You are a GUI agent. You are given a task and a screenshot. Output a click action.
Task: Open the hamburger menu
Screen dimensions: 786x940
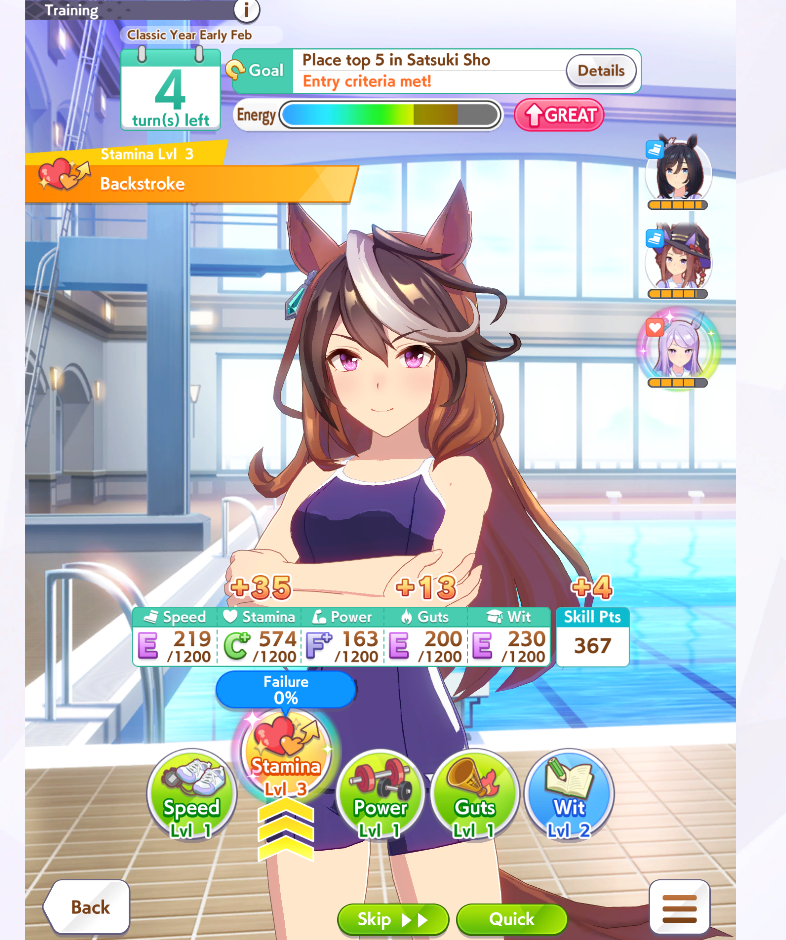679,909
